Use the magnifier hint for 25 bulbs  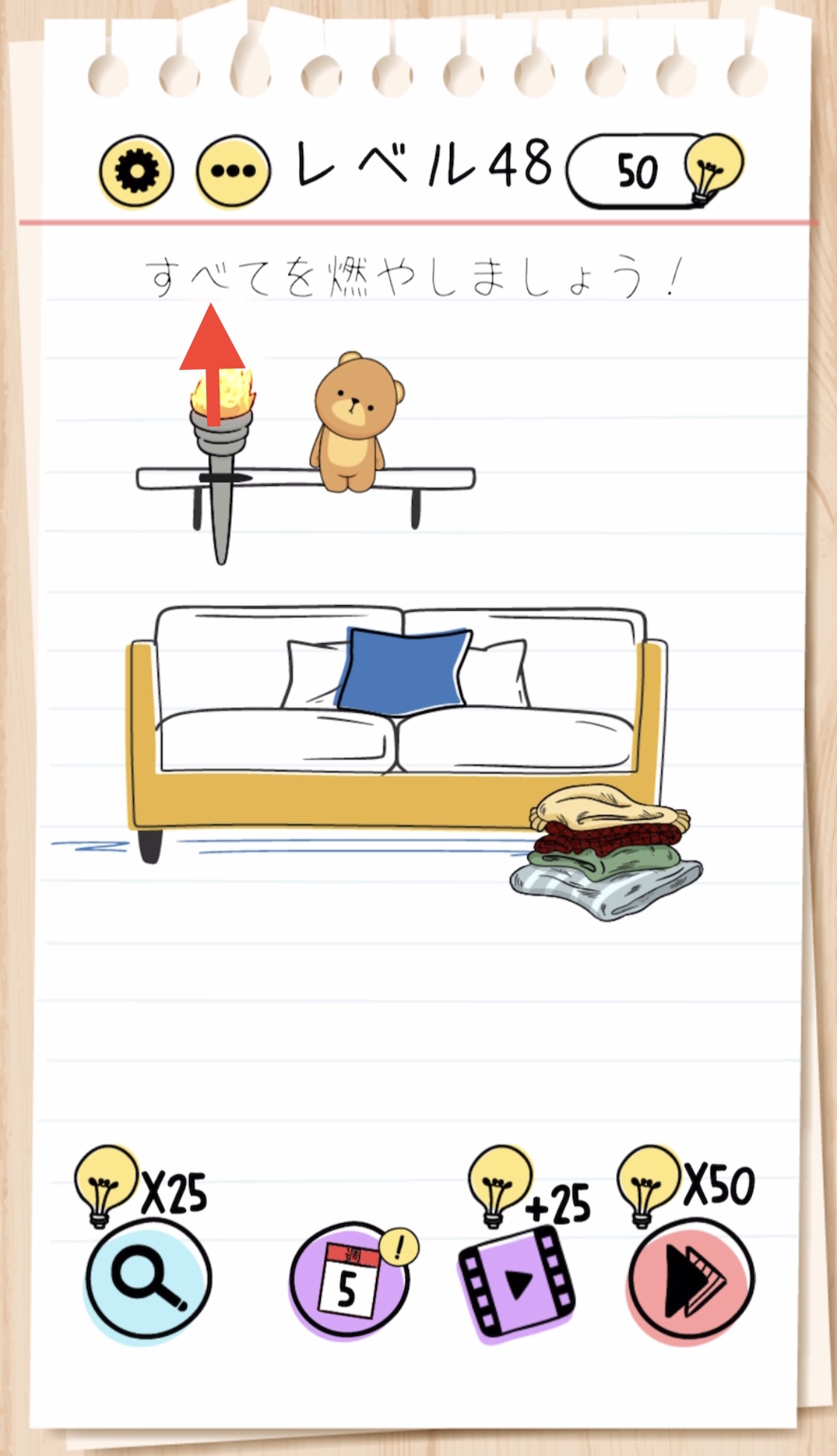coord(148,1280)
